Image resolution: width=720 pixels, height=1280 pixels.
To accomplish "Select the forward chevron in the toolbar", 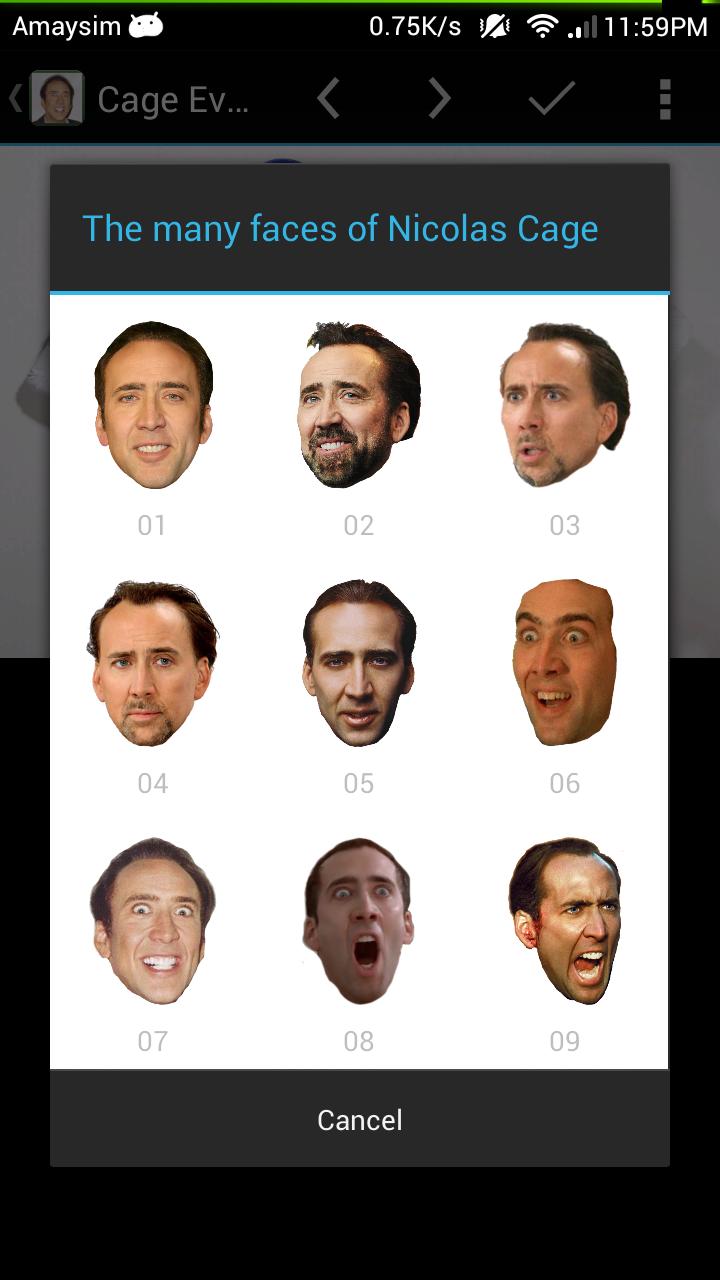I will [x=438, y=98].
